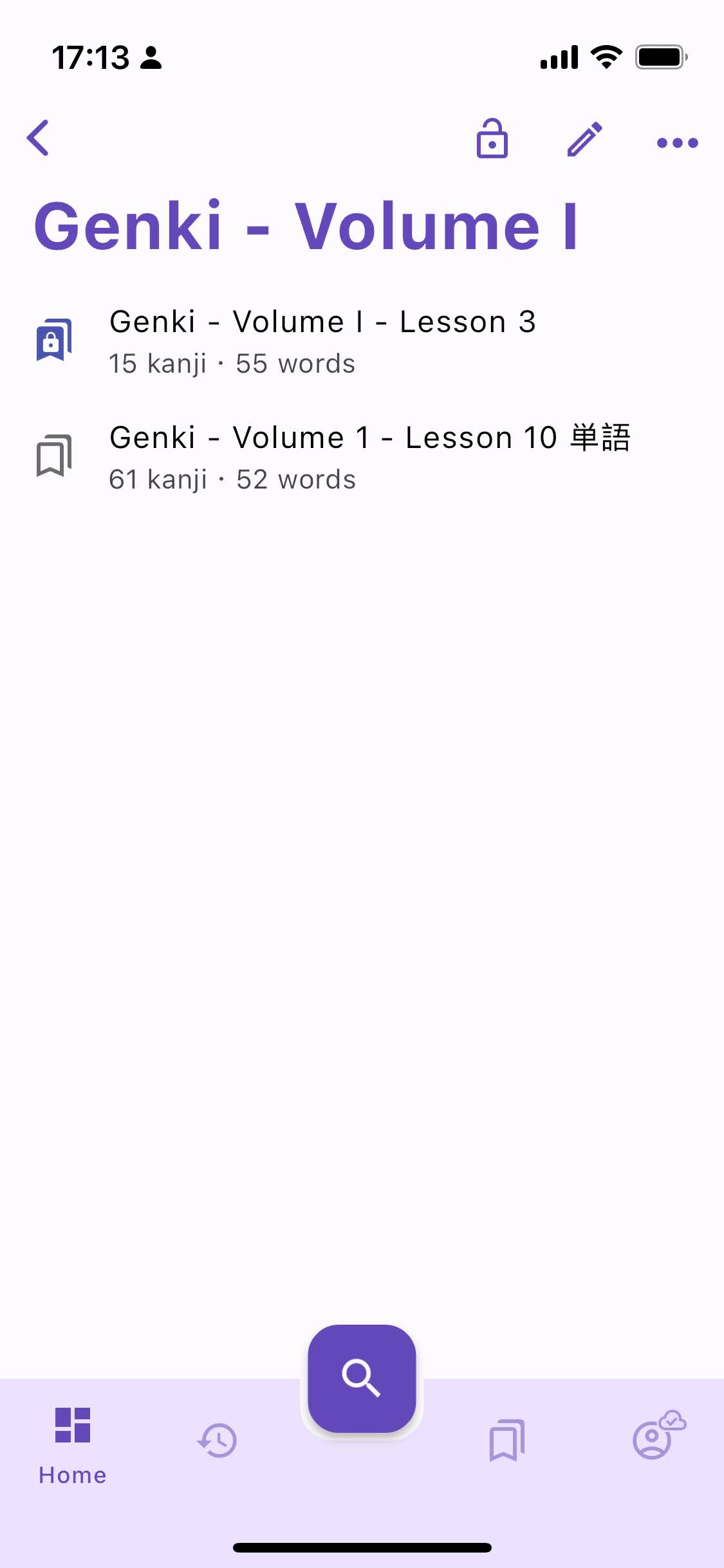Tap the lock icon in the toolbar
The image size is (724, 1568).
(x=492, y=138)
